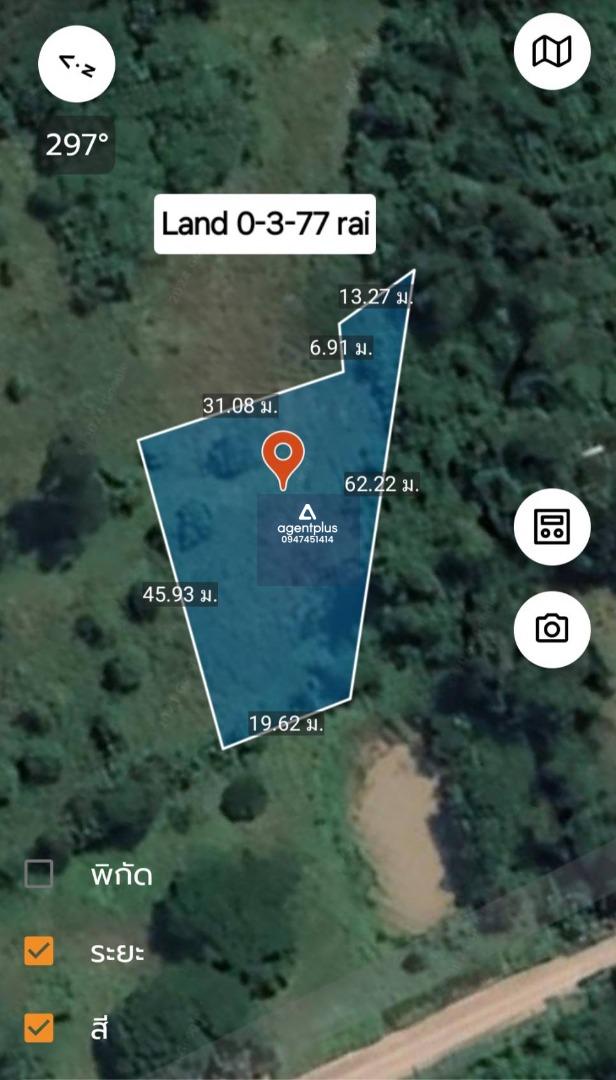Viewport: 616px width, 1080px height.
Task: Uncheck the ระยะ distance checkbox
Action: pyautogui.click(x=39, y=951)
